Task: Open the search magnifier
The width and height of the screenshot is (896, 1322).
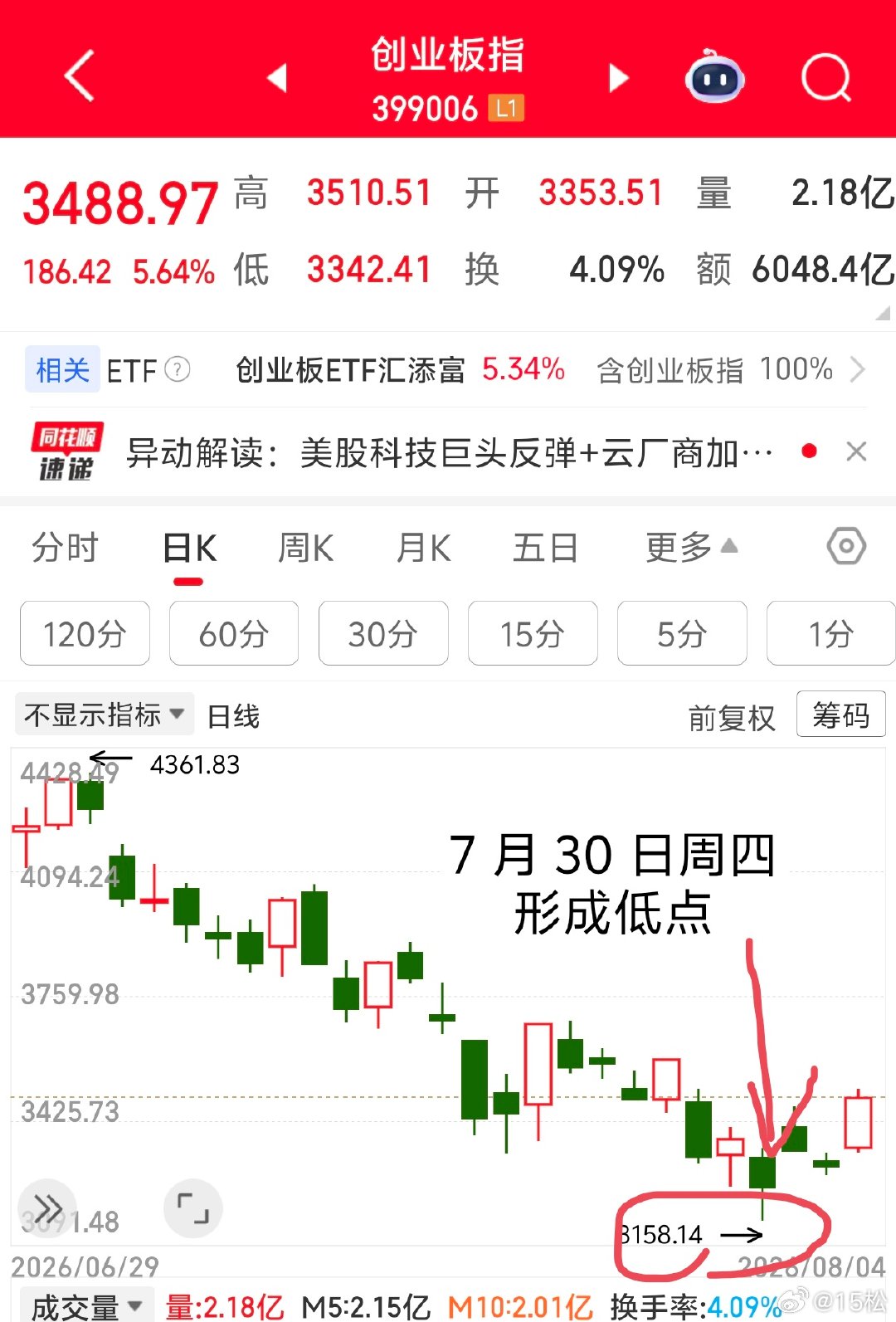Action: 826,77
